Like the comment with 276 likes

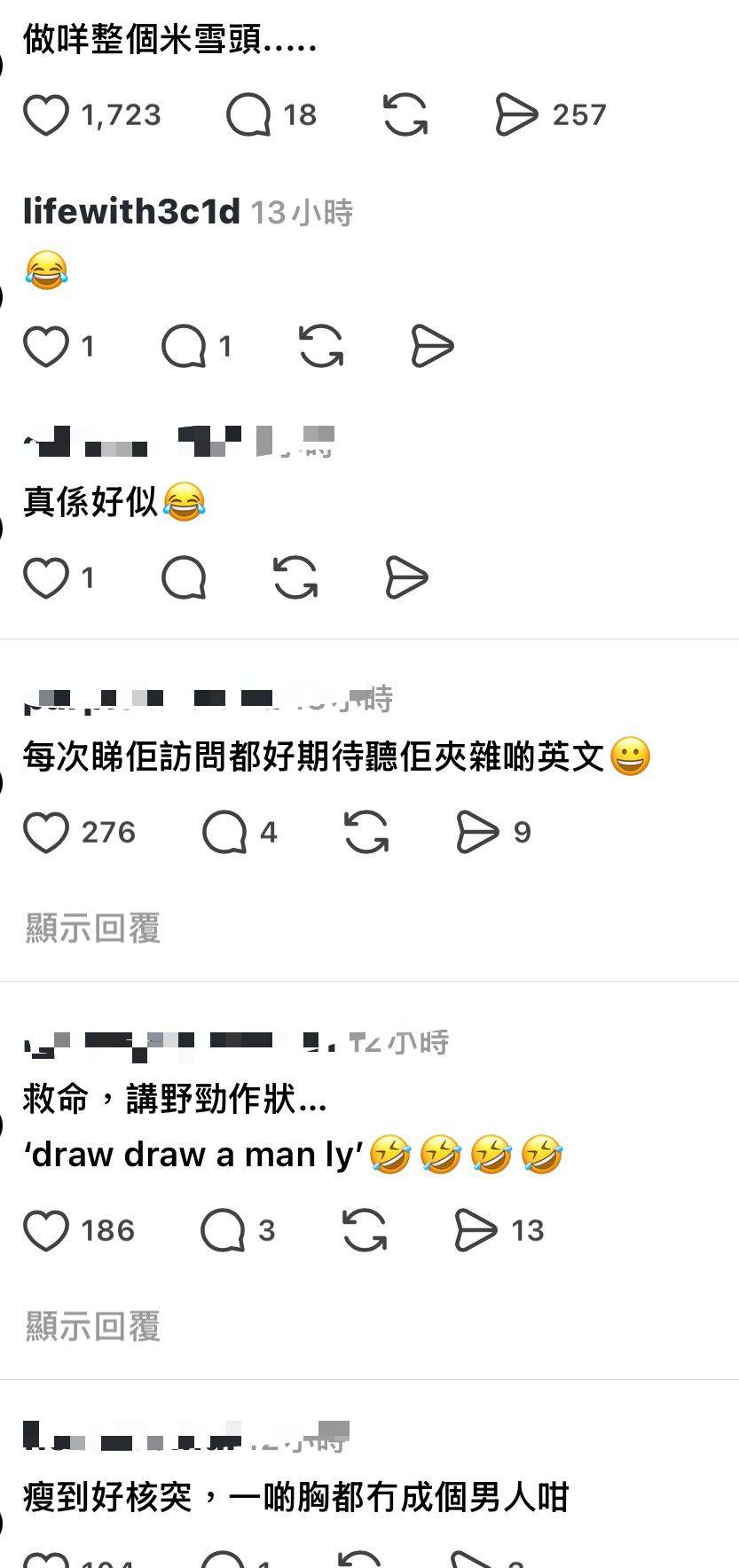tap(46, 833)
